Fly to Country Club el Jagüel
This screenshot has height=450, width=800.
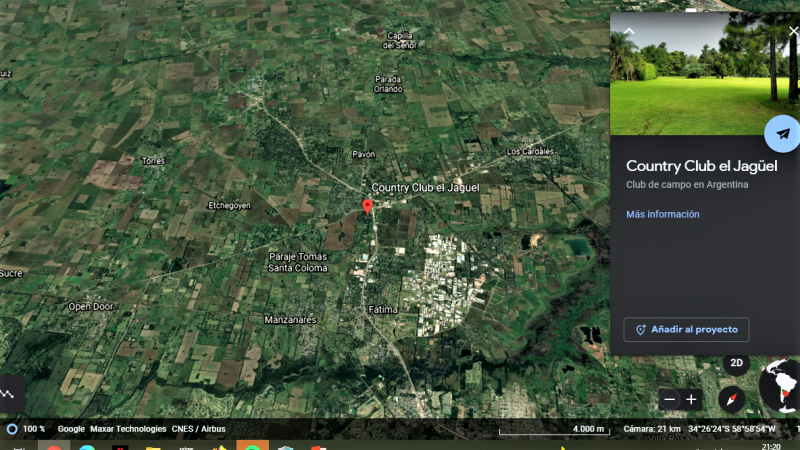tap(781, 133)
